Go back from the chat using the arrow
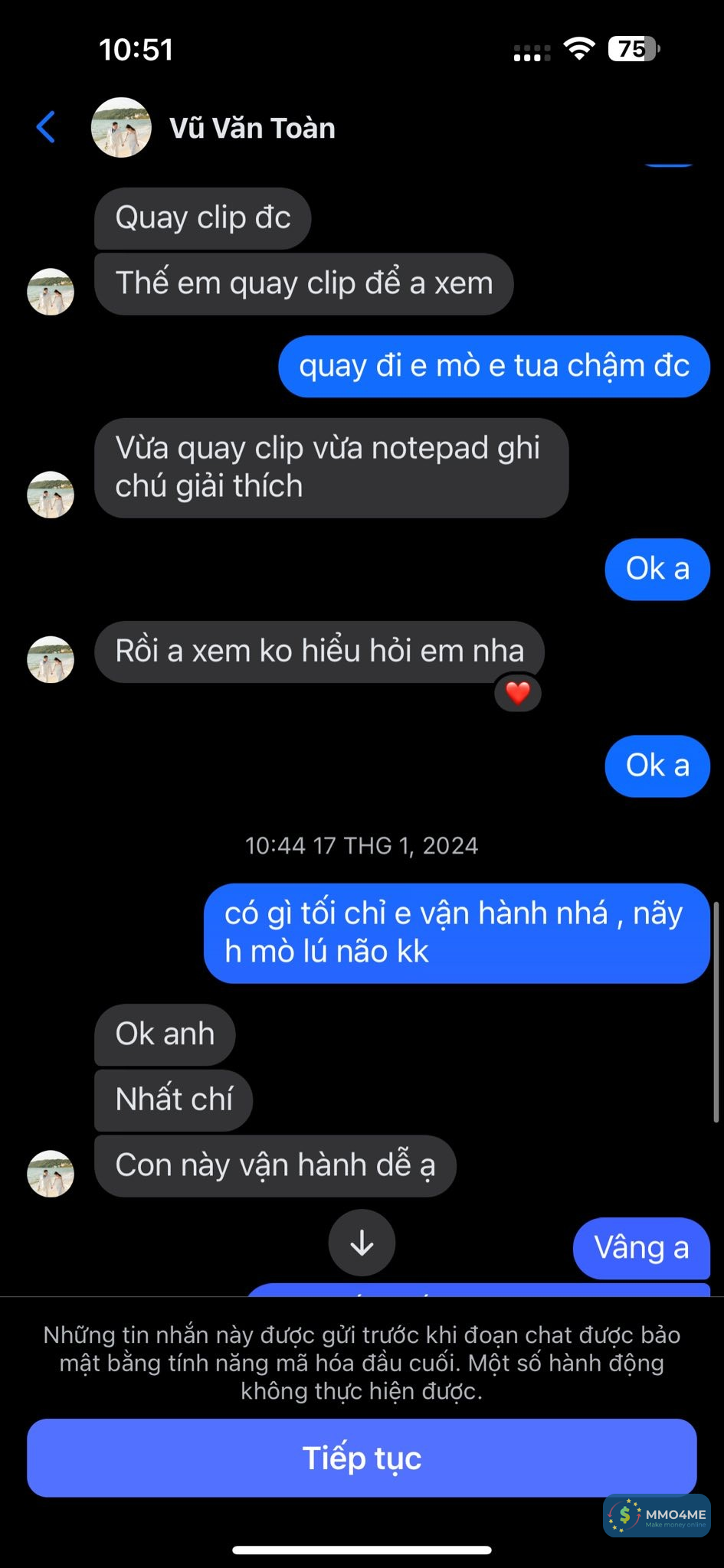This screenshot has height=1568, width=724. (47, 127)
